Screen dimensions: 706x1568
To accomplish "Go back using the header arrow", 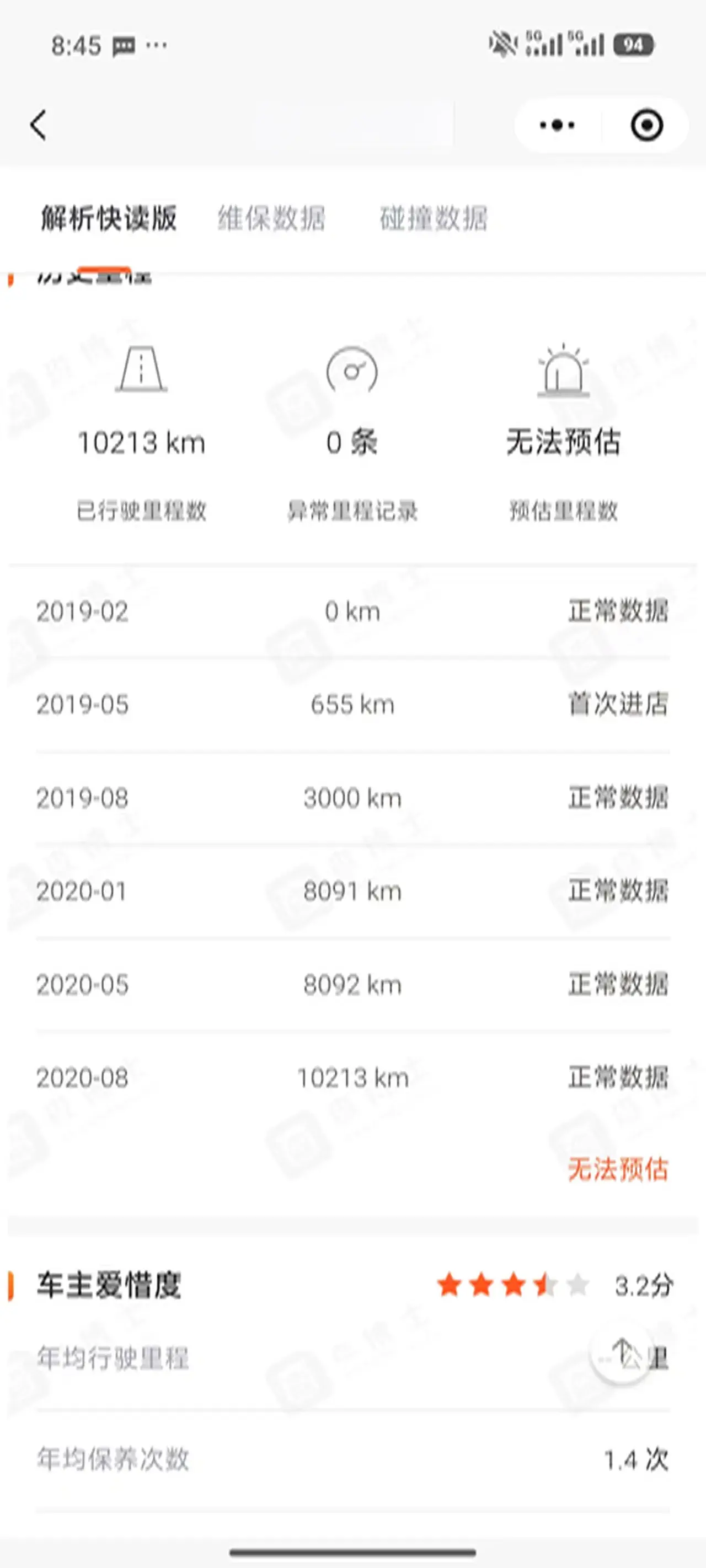I will [x=39, y=125].
